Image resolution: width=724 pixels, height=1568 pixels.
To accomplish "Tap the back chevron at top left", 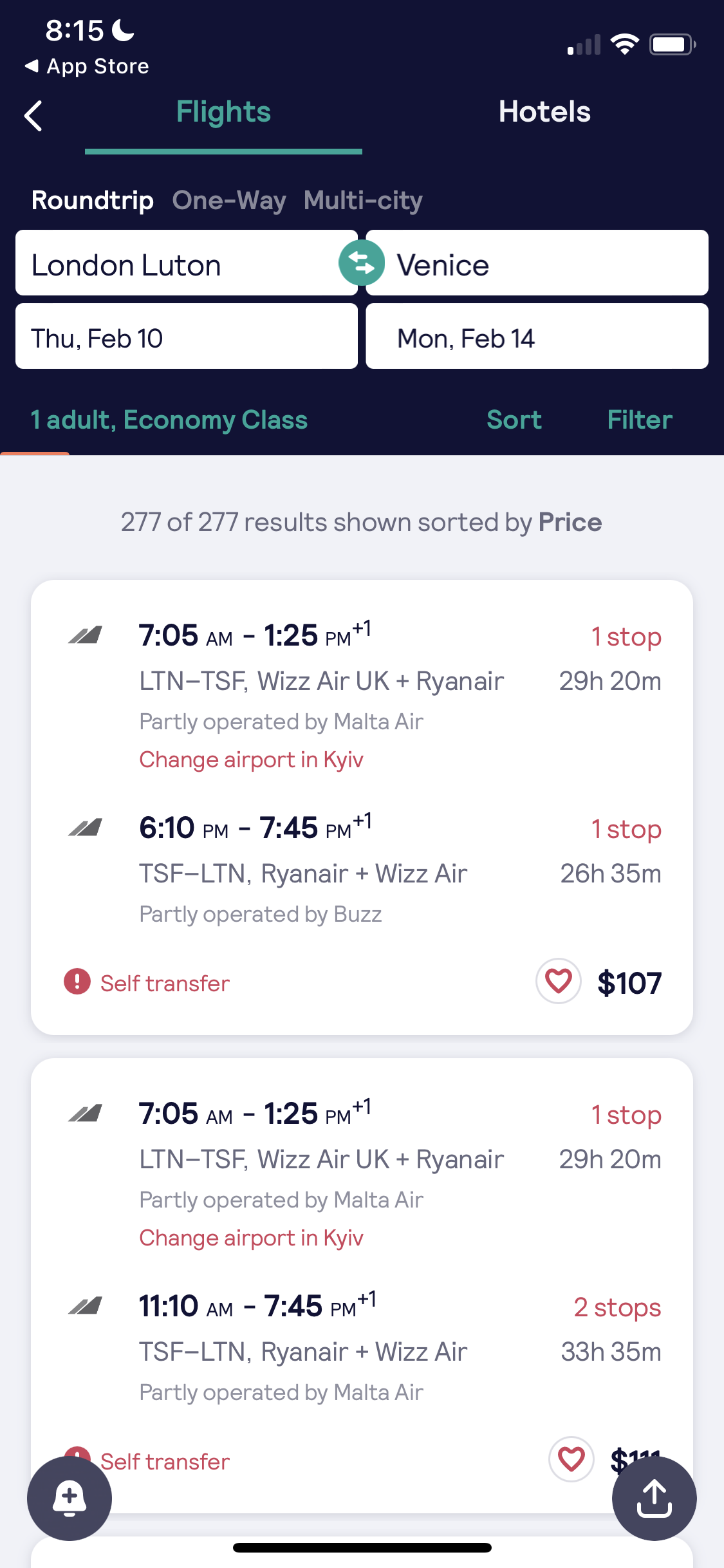I will coord(33,116).
